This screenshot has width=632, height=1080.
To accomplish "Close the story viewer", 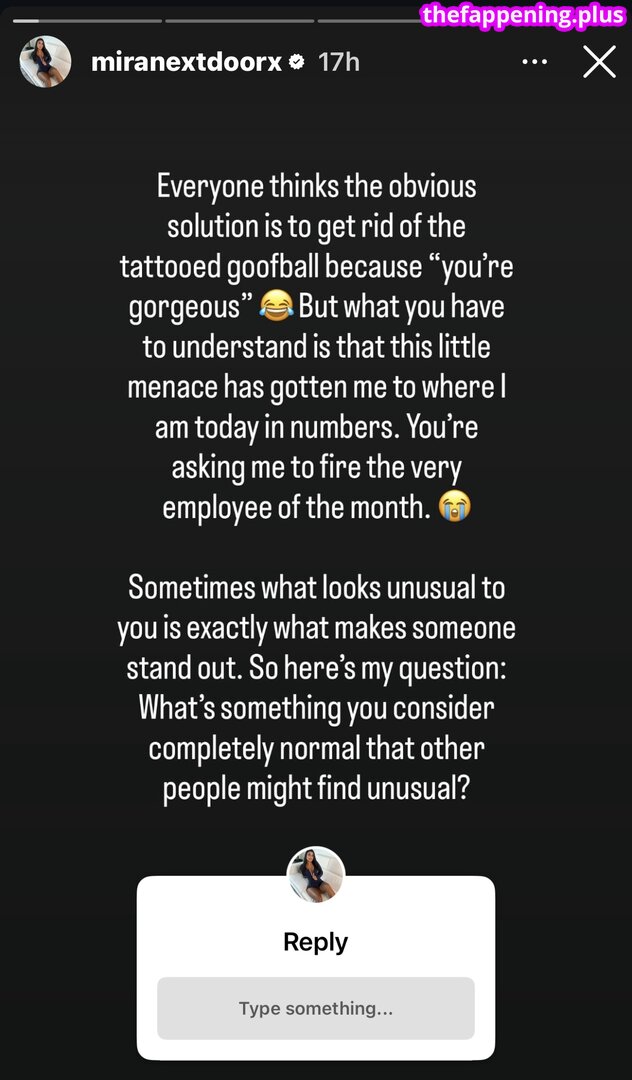I will pos(598,63).
